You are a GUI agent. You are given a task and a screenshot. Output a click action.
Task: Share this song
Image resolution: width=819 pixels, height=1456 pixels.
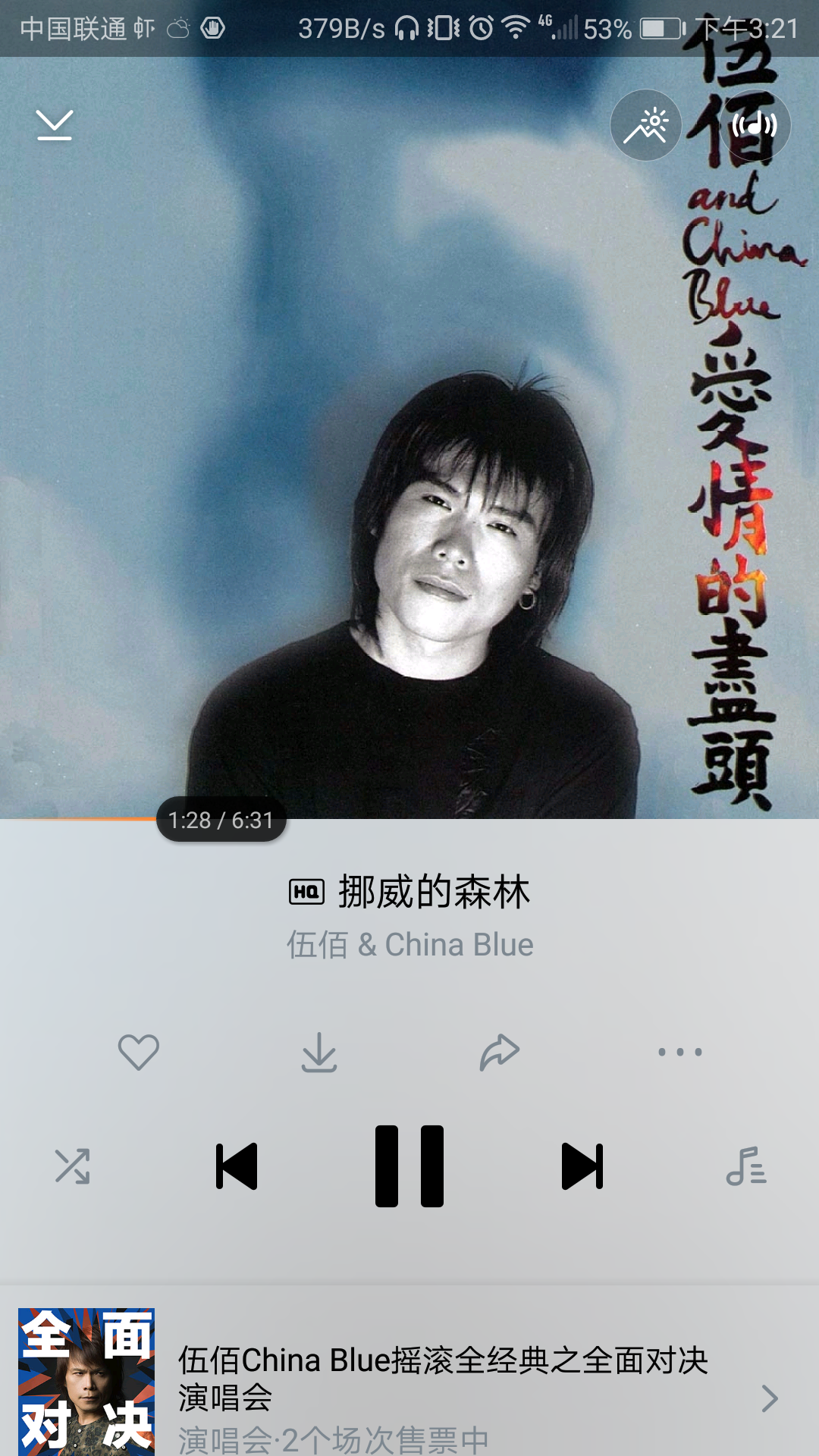click(500, 1052)
